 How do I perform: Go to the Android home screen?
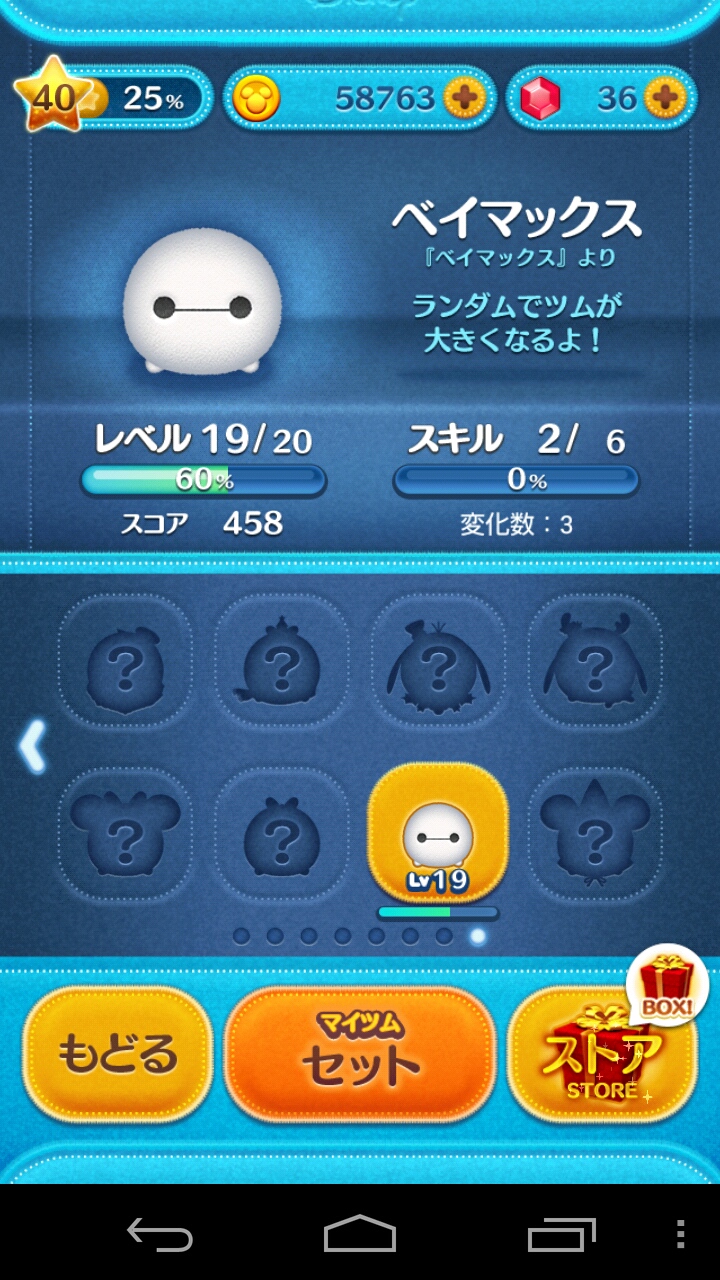[360, 1234]
